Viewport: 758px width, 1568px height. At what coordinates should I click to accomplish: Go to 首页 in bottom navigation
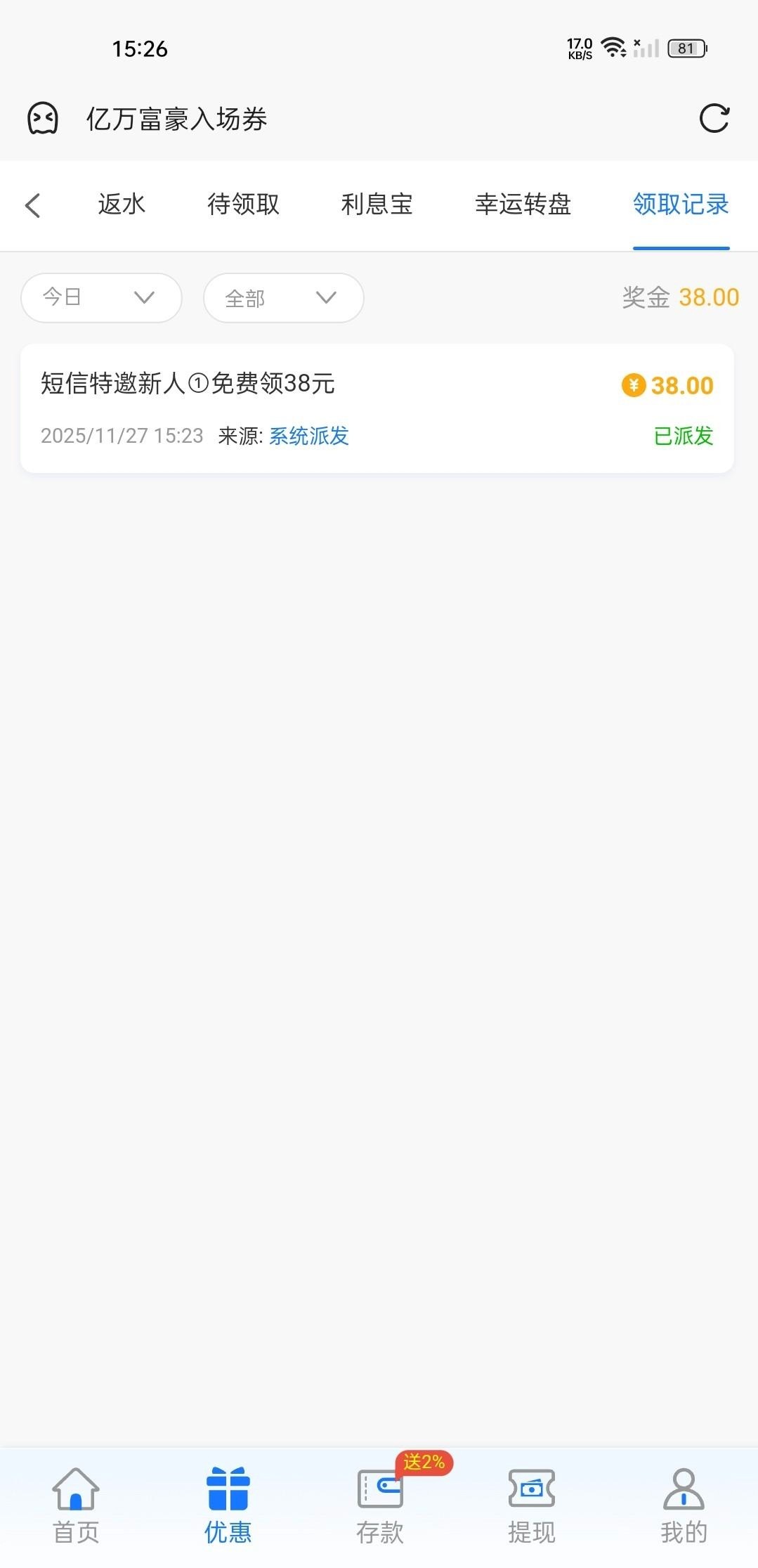76,1505
